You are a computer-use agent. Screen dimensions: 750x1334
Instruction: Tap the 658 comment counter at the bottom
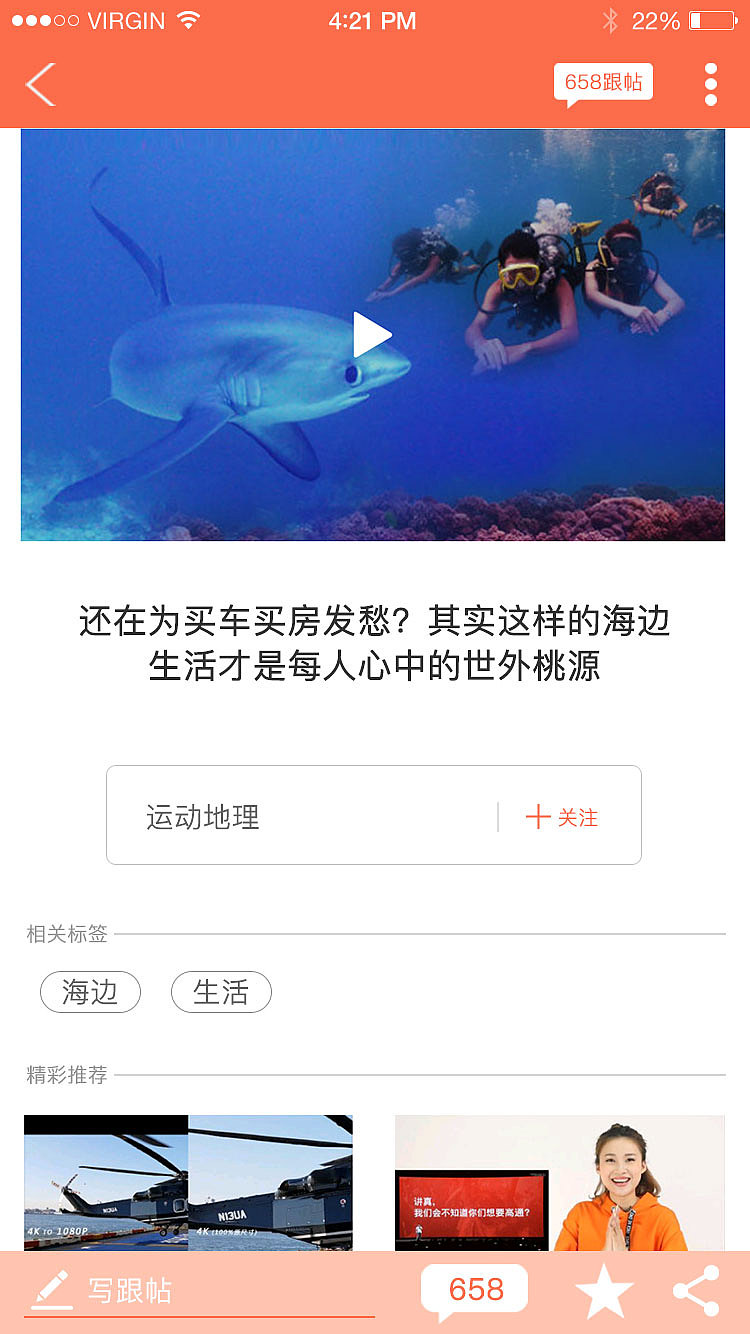474,1290
